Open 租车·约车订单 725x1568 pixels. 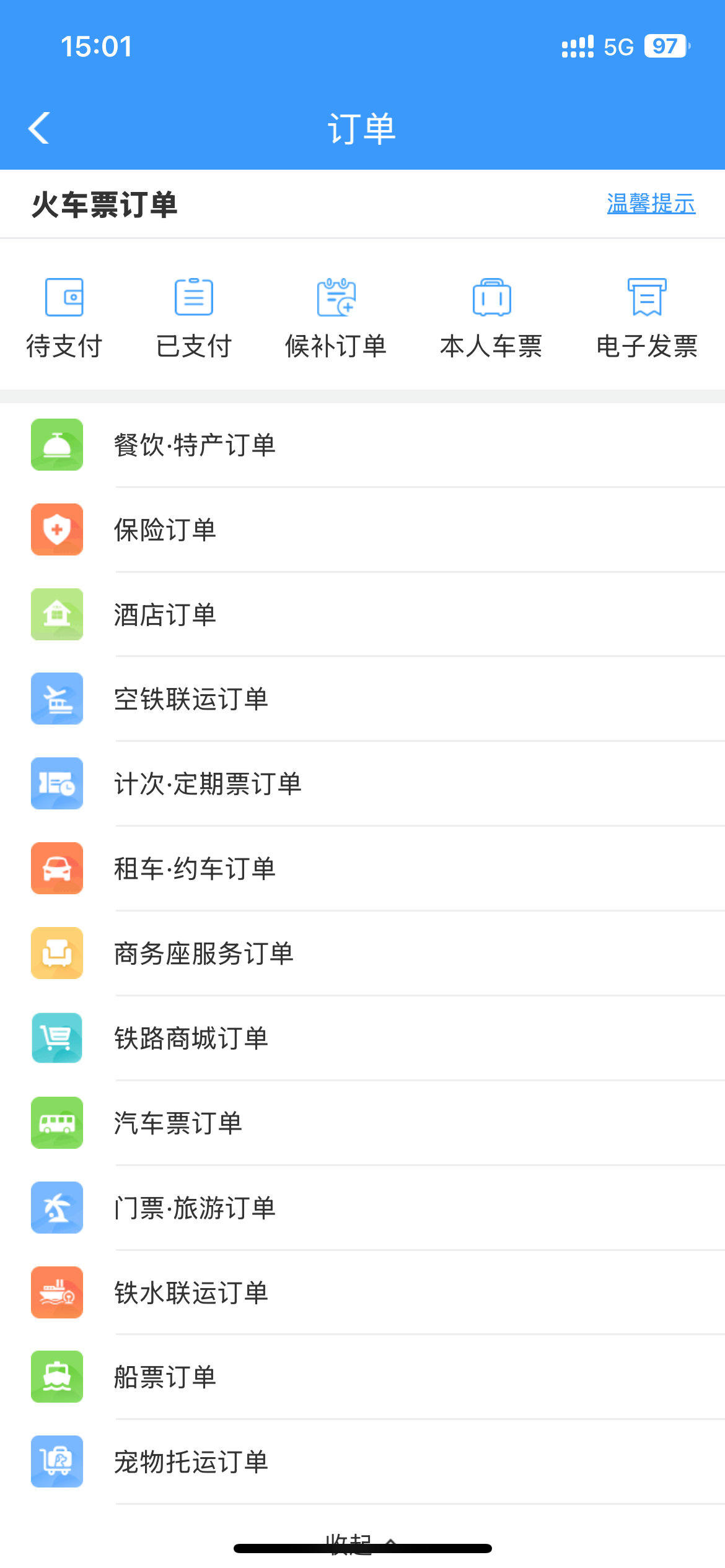tap(195, 869)
